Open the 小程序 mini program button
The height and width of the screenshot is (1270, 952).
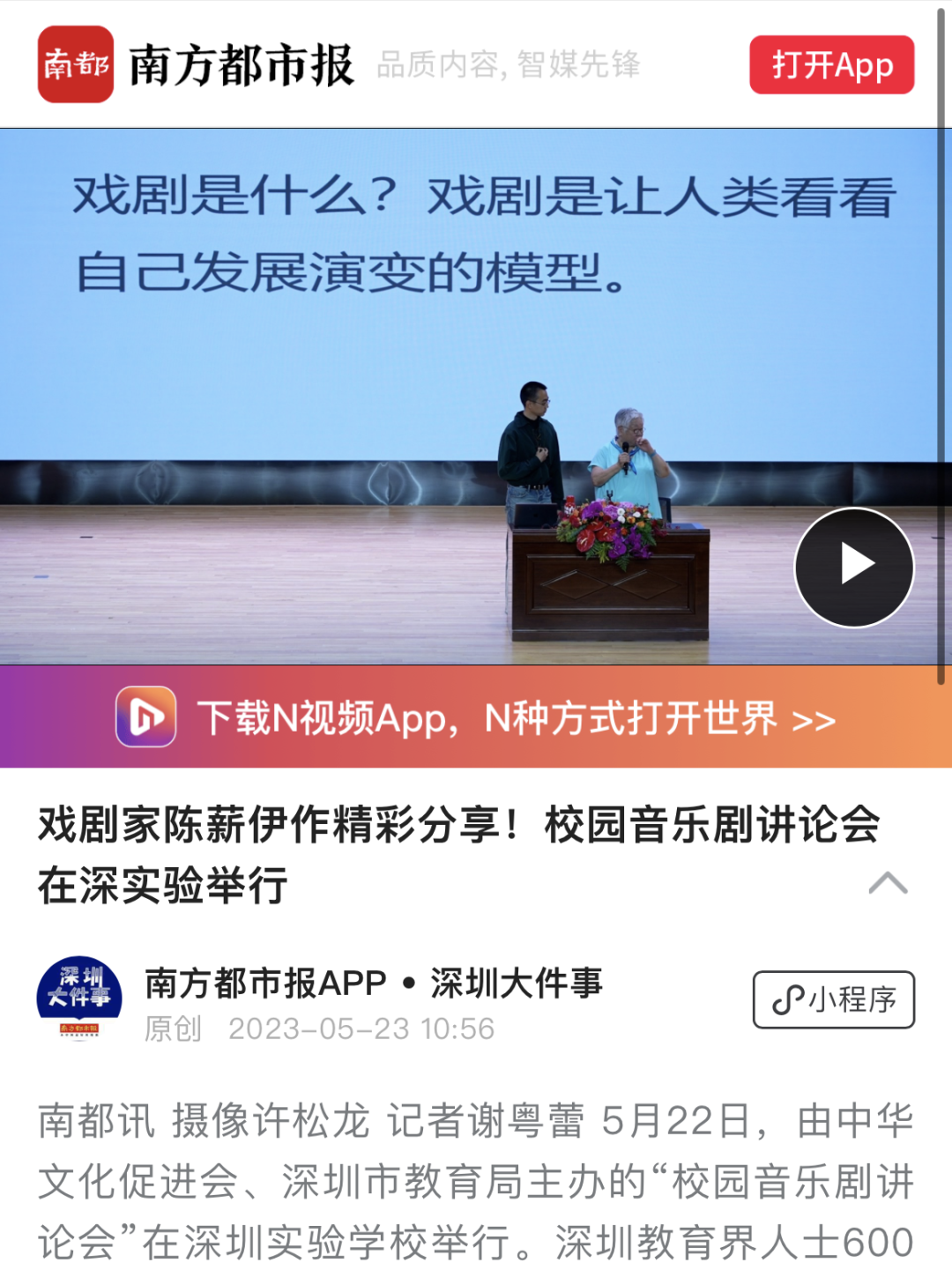[x=833, y=999]
